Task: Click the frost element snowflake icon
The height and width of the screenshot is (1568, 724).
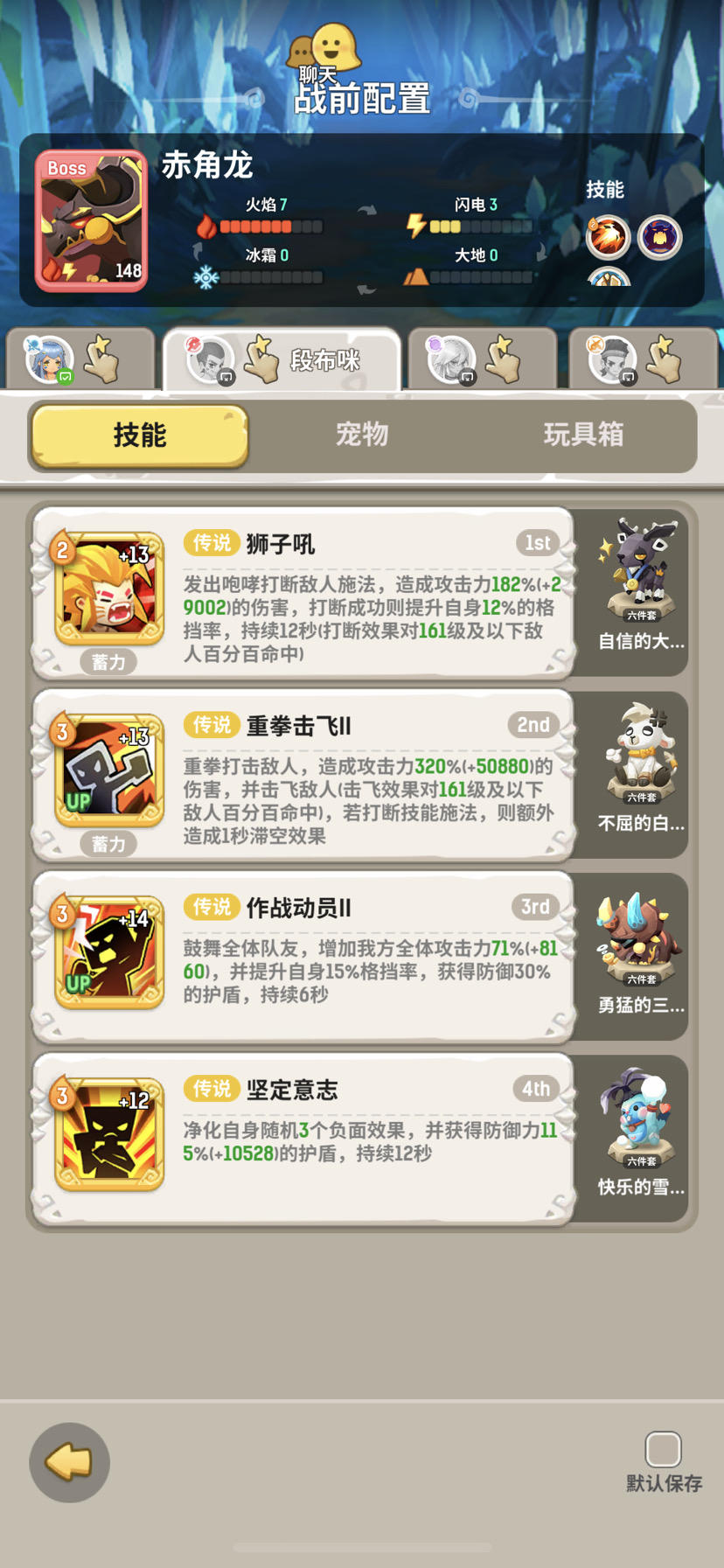Action: (x=205, y=275)
